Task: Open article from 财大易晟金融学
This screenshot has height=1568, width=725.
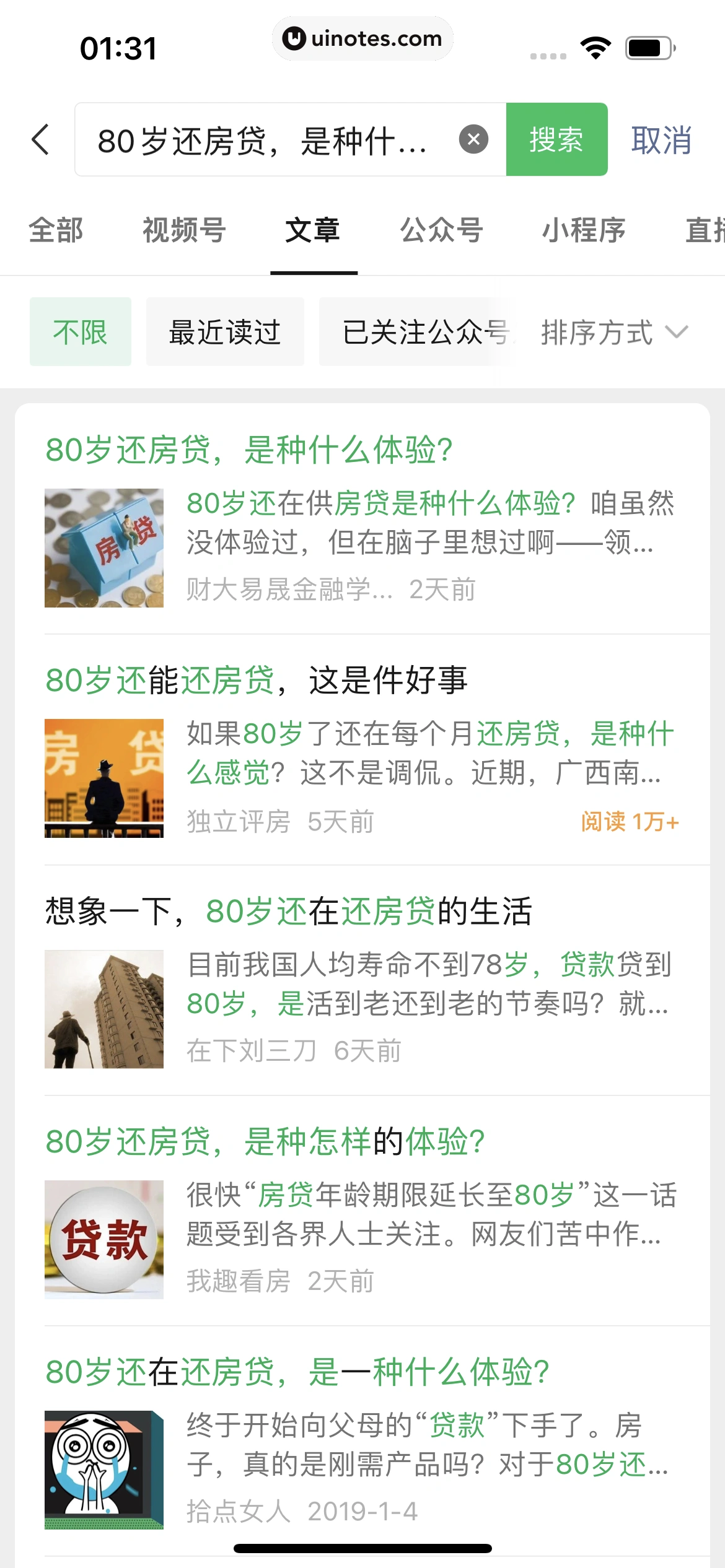Action: (x=362, y=520)
